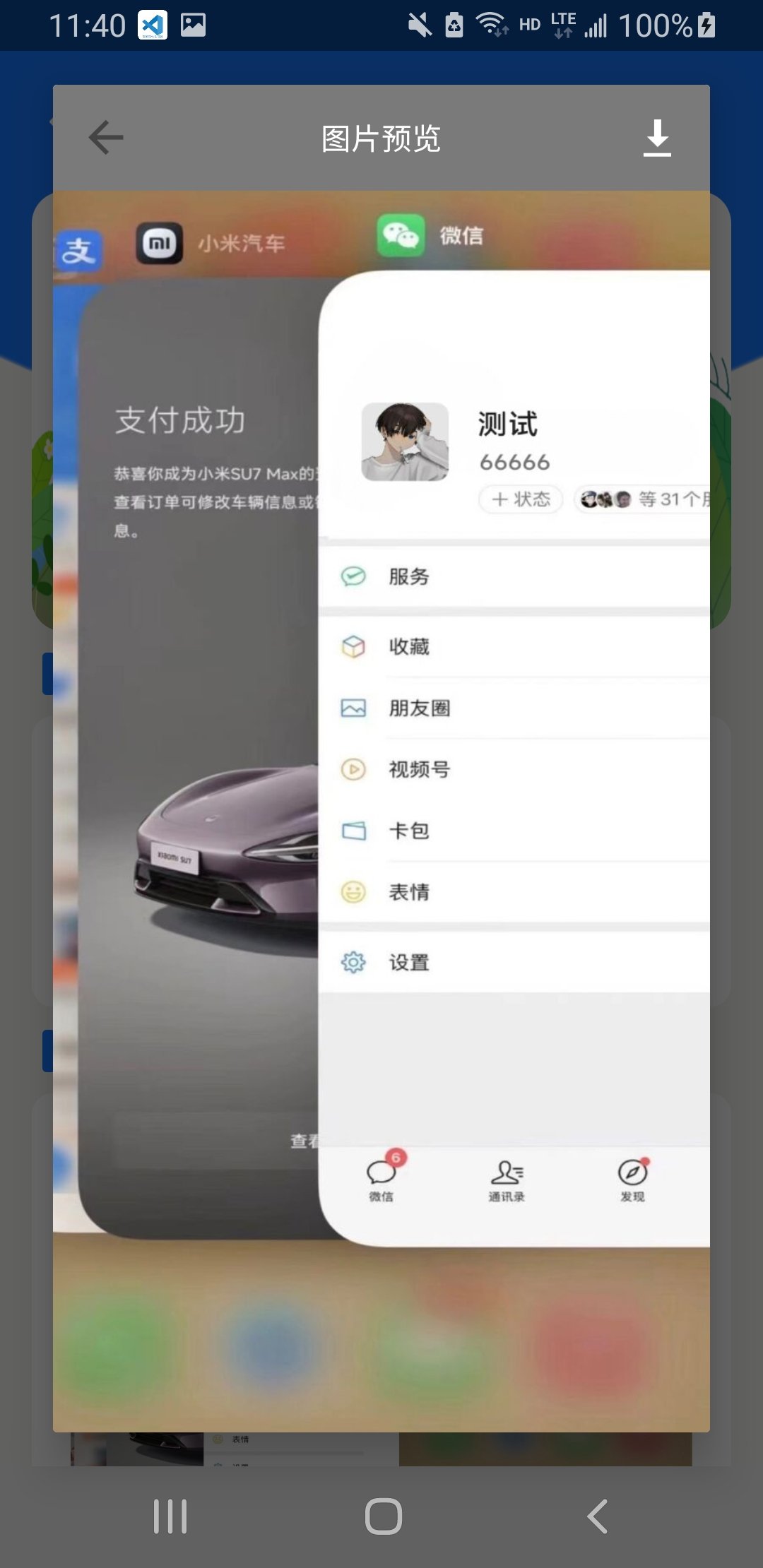The height and width of the screenshot is (1568, 763).
Task: Open the recent apps view
Action: 170,1516
